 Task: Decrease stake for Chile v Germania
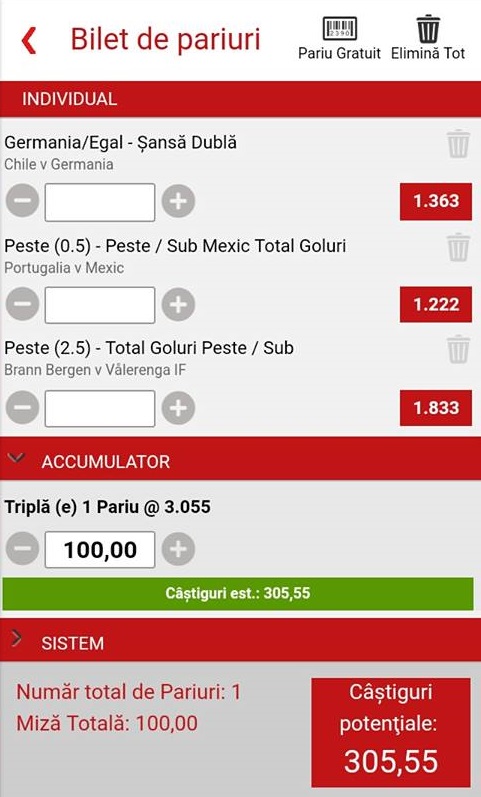pyautogui.click(x=22, y=201)
